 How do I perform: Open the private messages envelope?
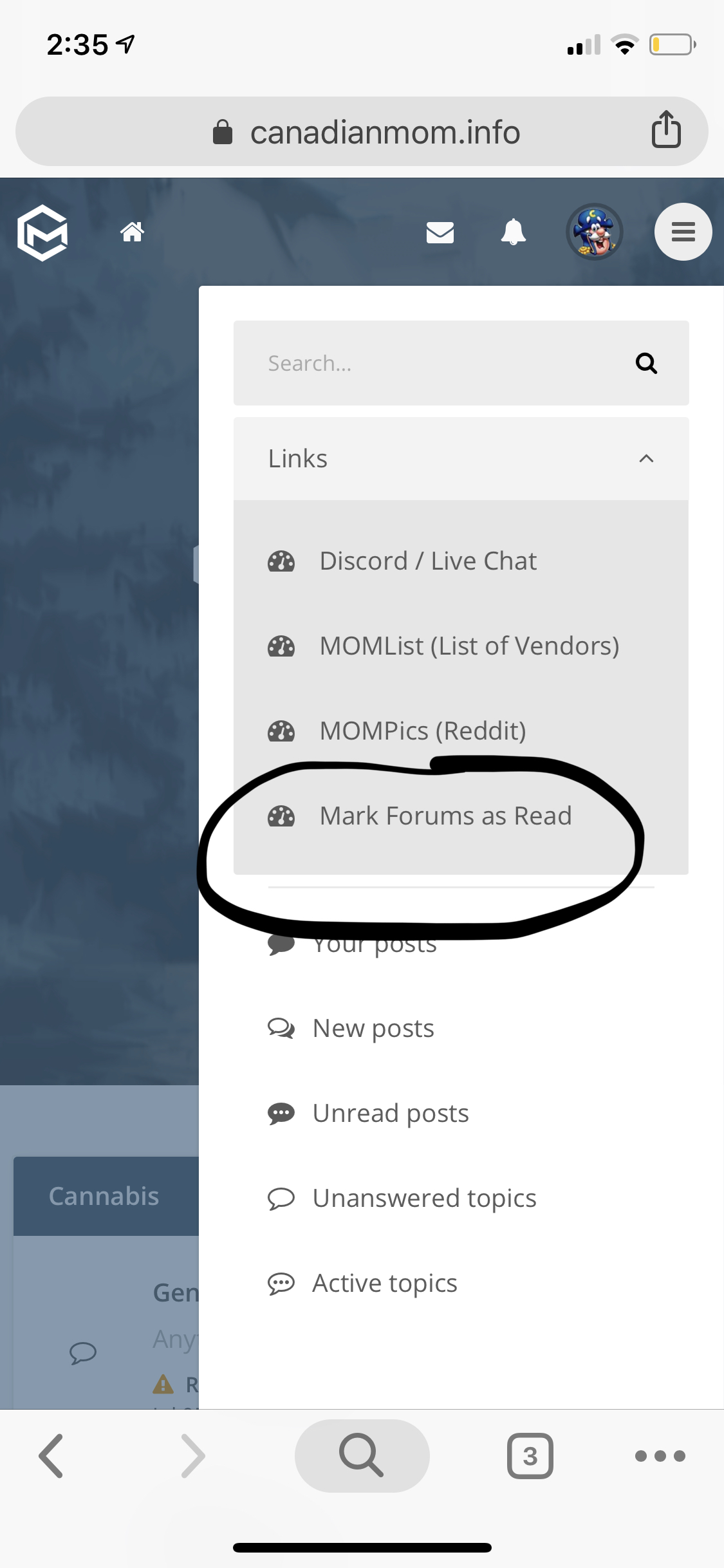coord(440,232)
